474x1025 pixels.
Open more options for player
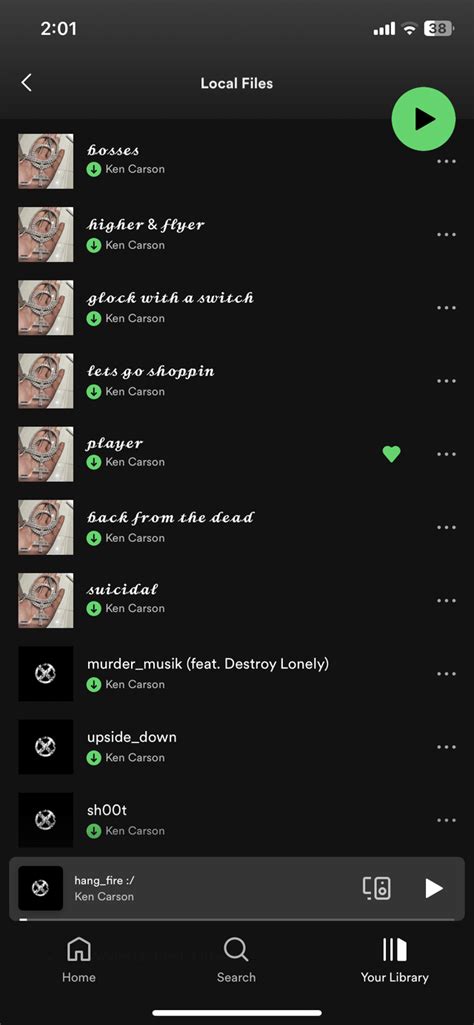[x=446, y=454]
